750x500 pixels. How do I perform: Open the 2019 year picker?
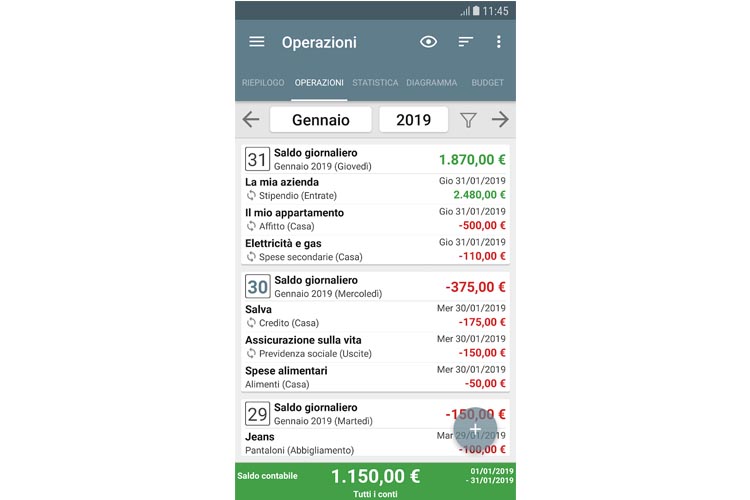coord(413,120)
